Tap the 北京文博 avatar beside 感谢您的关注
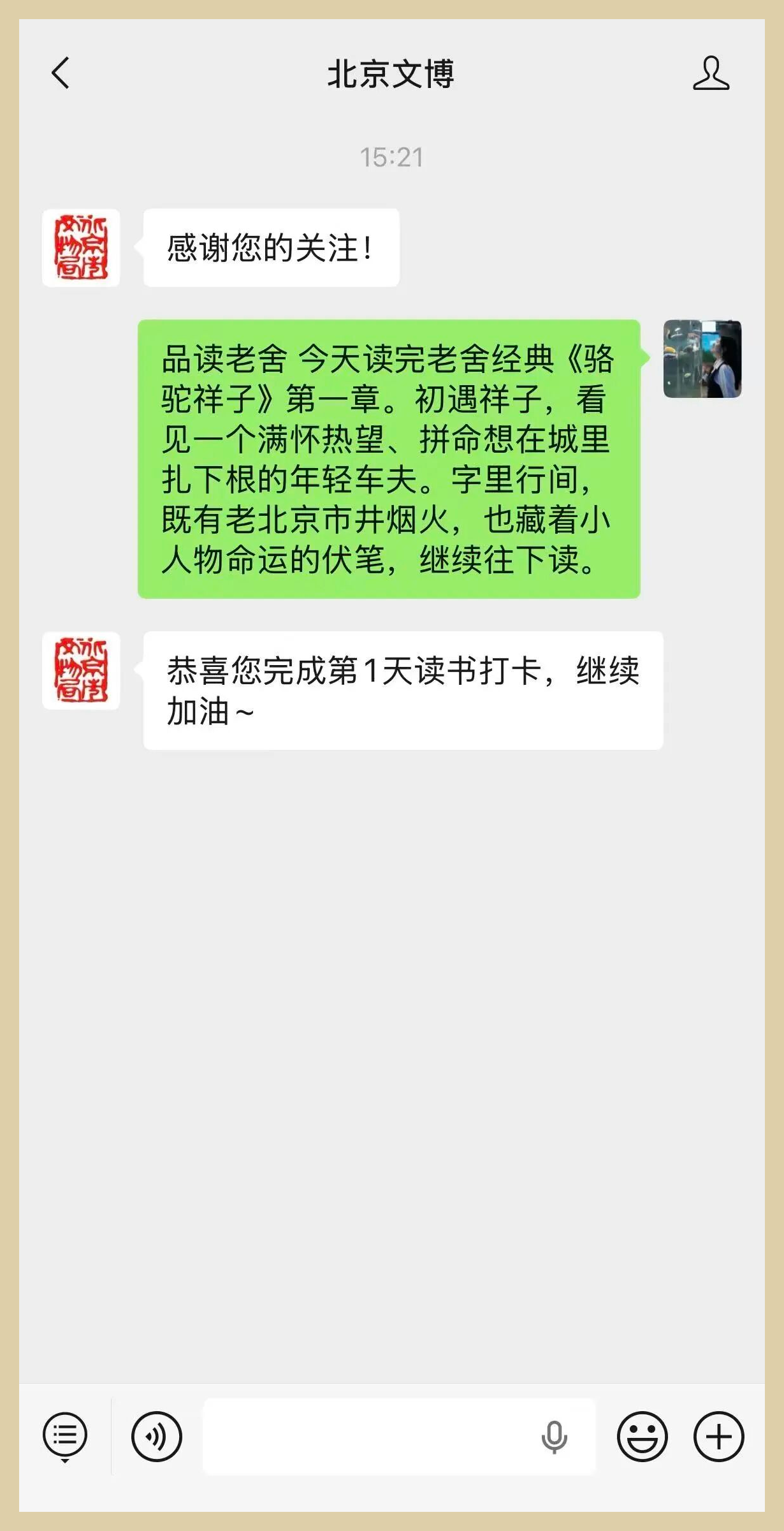 [81, 247]
